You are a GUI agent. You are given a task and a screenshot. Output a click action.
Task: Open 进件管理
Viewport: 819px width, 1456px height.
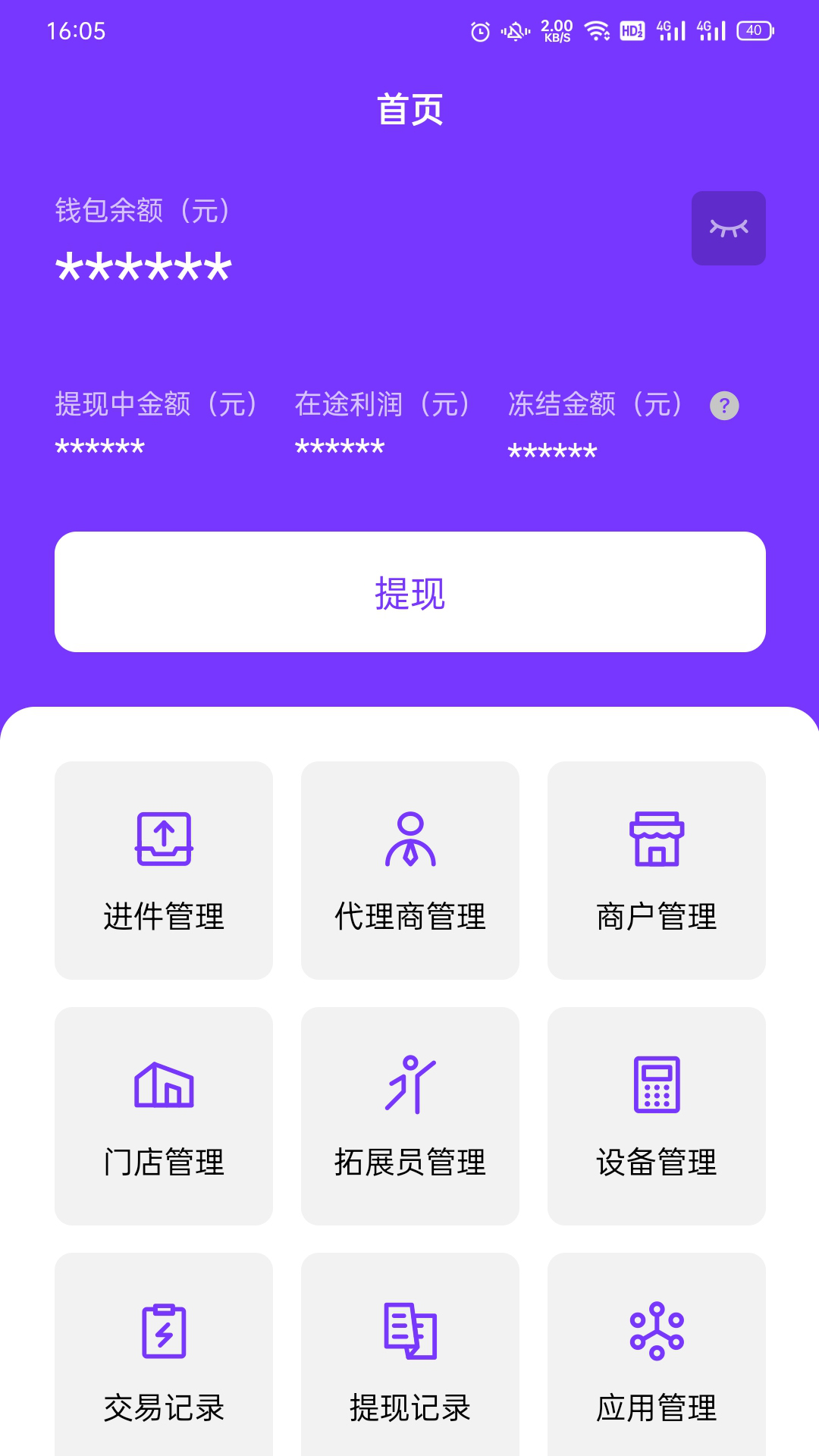tap(164, 871)
